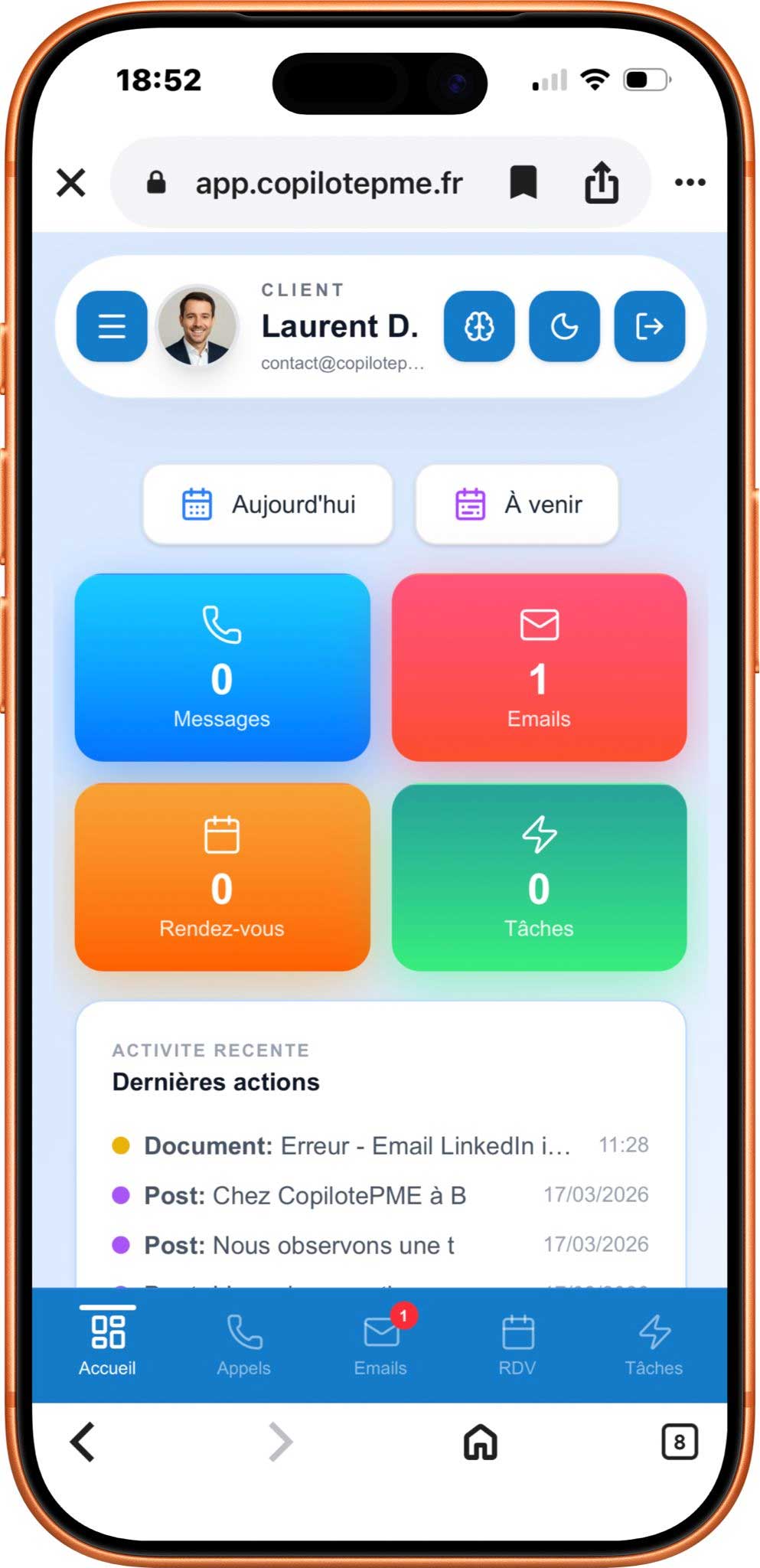Open the Post: Nous observons une entry
Image resolution: width=760 pixels, height=1568 pixels.
point(298,1245)
